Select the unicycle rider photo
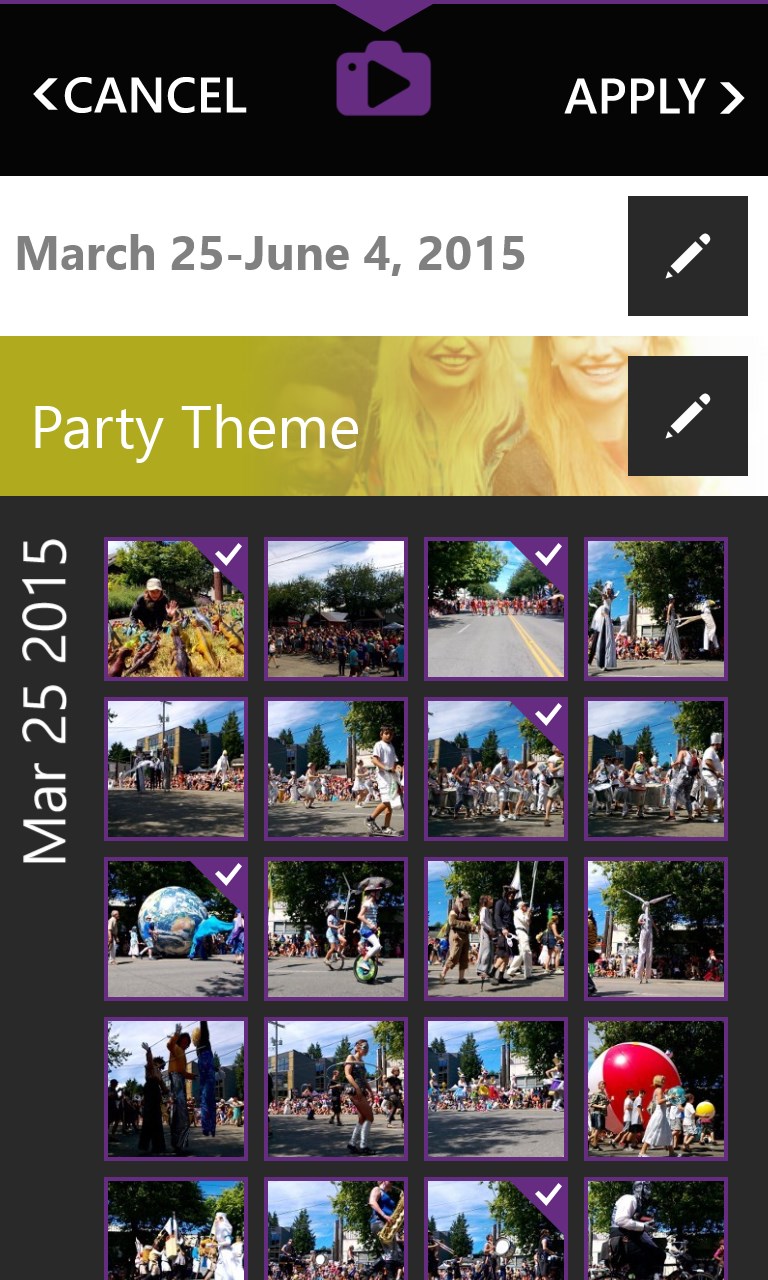 pyautogui.click(x=336, y=929)
